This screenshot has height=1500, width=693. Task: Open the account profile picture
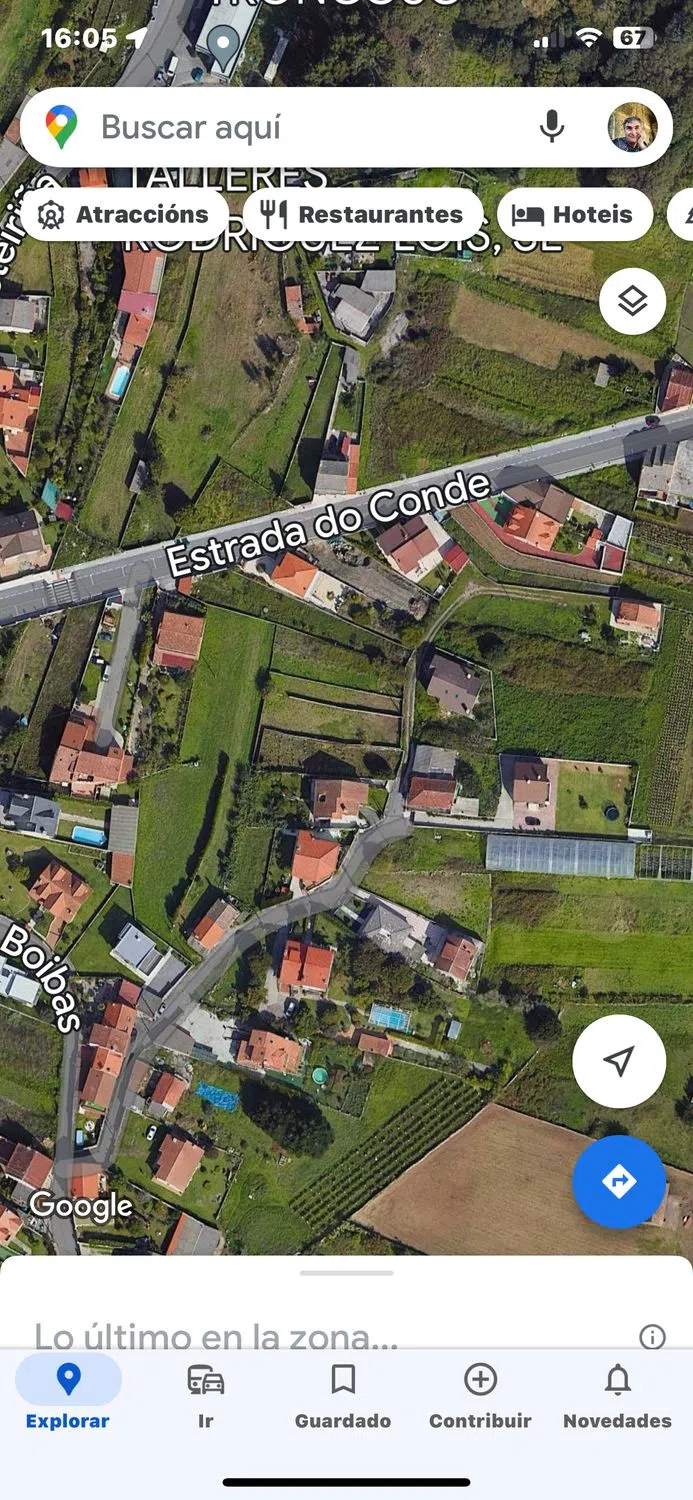[632, 128]
